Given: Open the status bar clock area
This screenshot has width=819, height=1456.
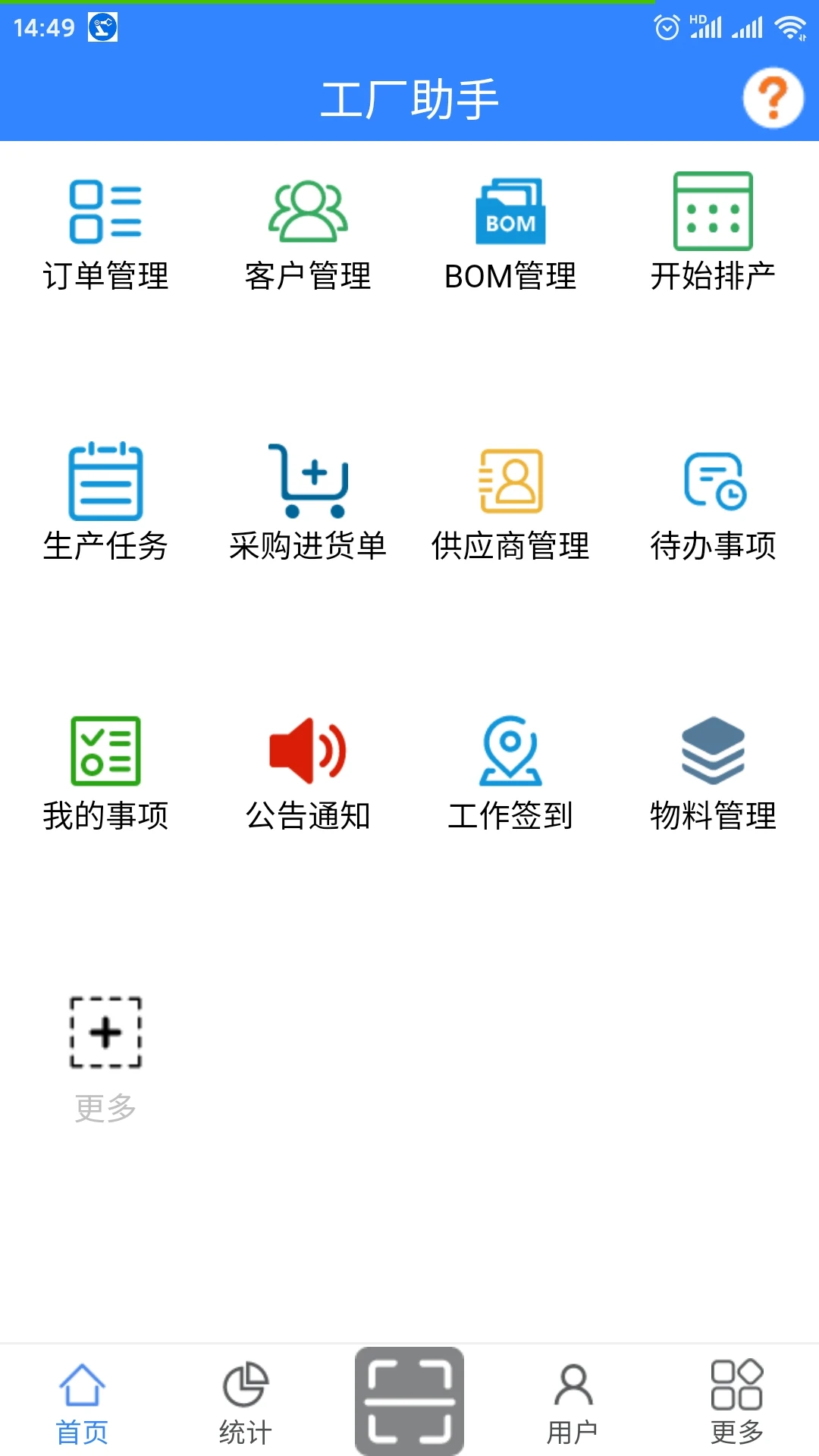Looking at the screenshot, I should click(x=45, y=27).
